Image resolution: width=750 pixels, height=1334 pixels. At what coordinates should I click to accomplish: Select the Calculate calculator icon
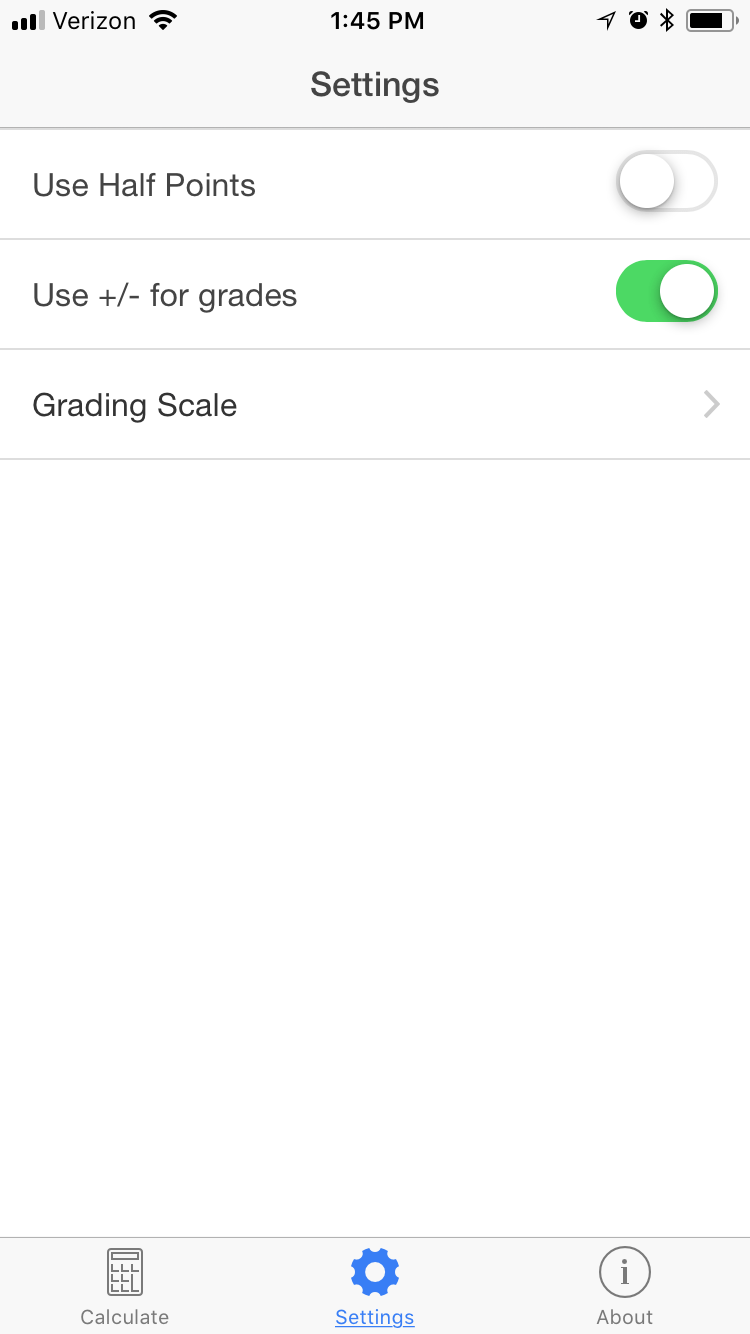coord(124,1271)
